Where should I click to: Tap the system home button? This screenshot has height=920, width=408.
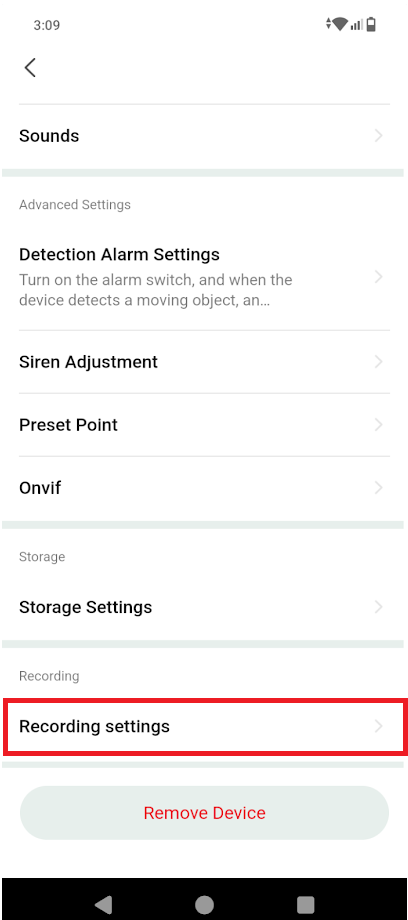click(x=204, y=904)
